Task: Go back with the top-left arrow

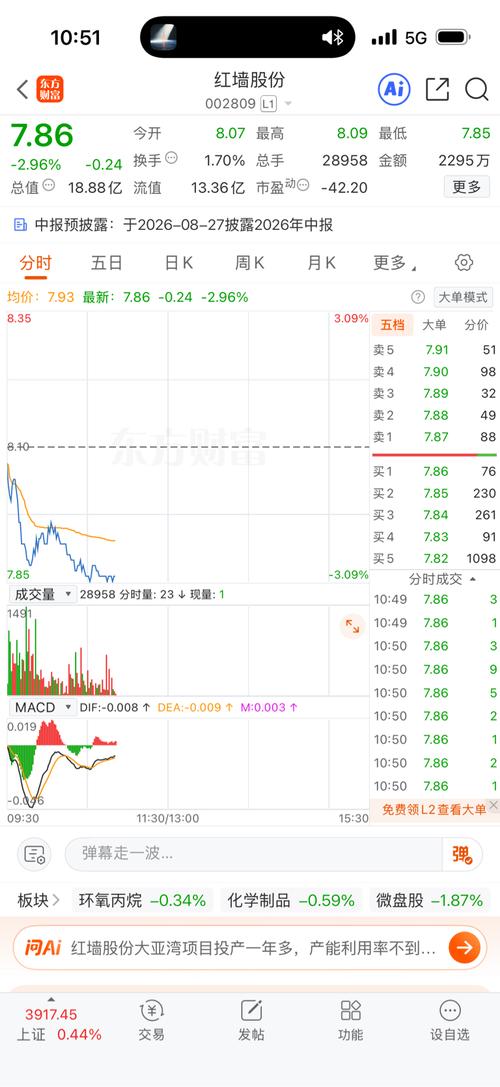Action: (22, 89)
